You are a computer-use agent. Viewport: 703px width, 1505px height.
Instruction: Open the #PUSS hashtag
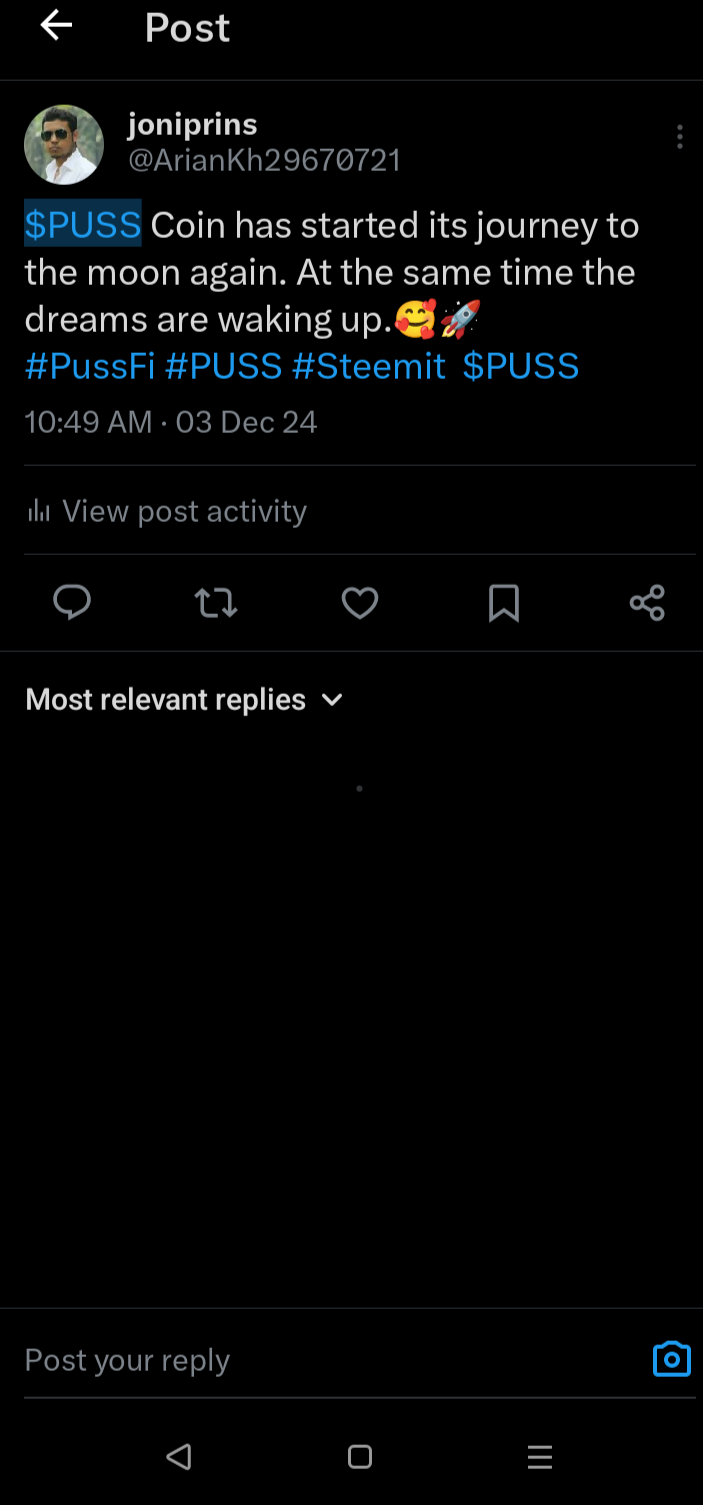coord(224,366)
